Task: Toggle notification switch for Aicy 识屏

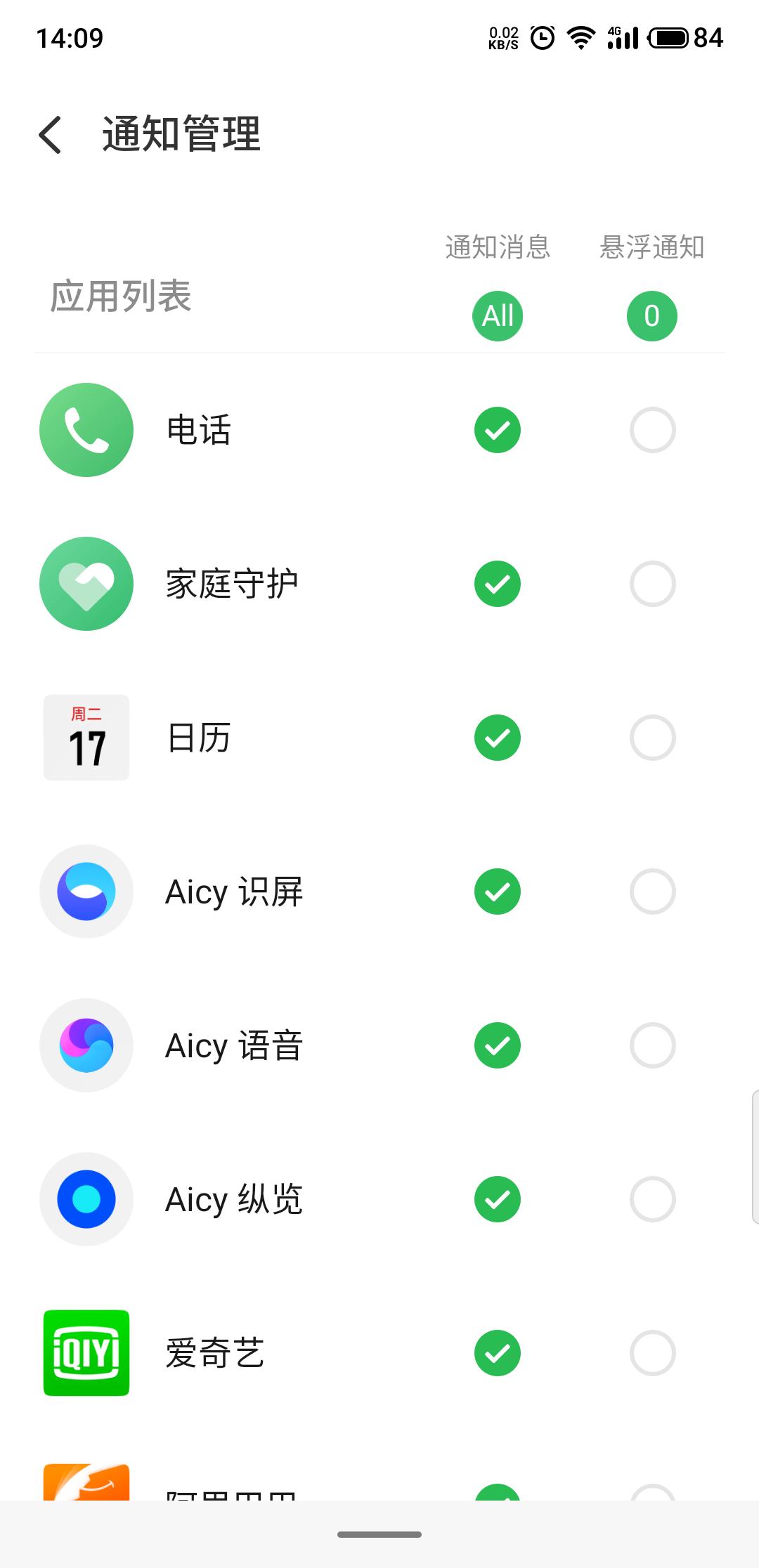Action: coord(498,891)
